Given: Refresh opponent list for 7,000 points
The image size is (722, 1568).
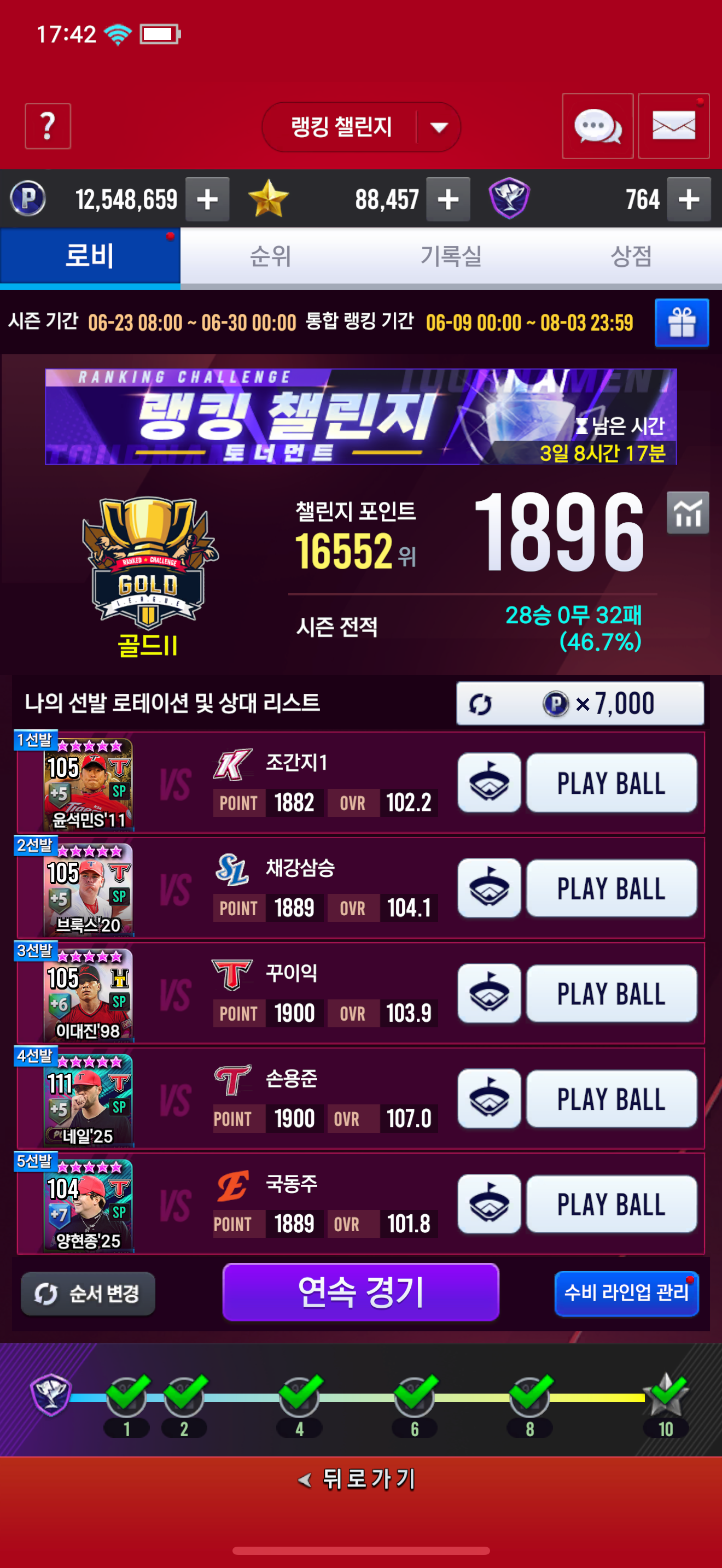Looking at the screenshot, I should (580, 704).
